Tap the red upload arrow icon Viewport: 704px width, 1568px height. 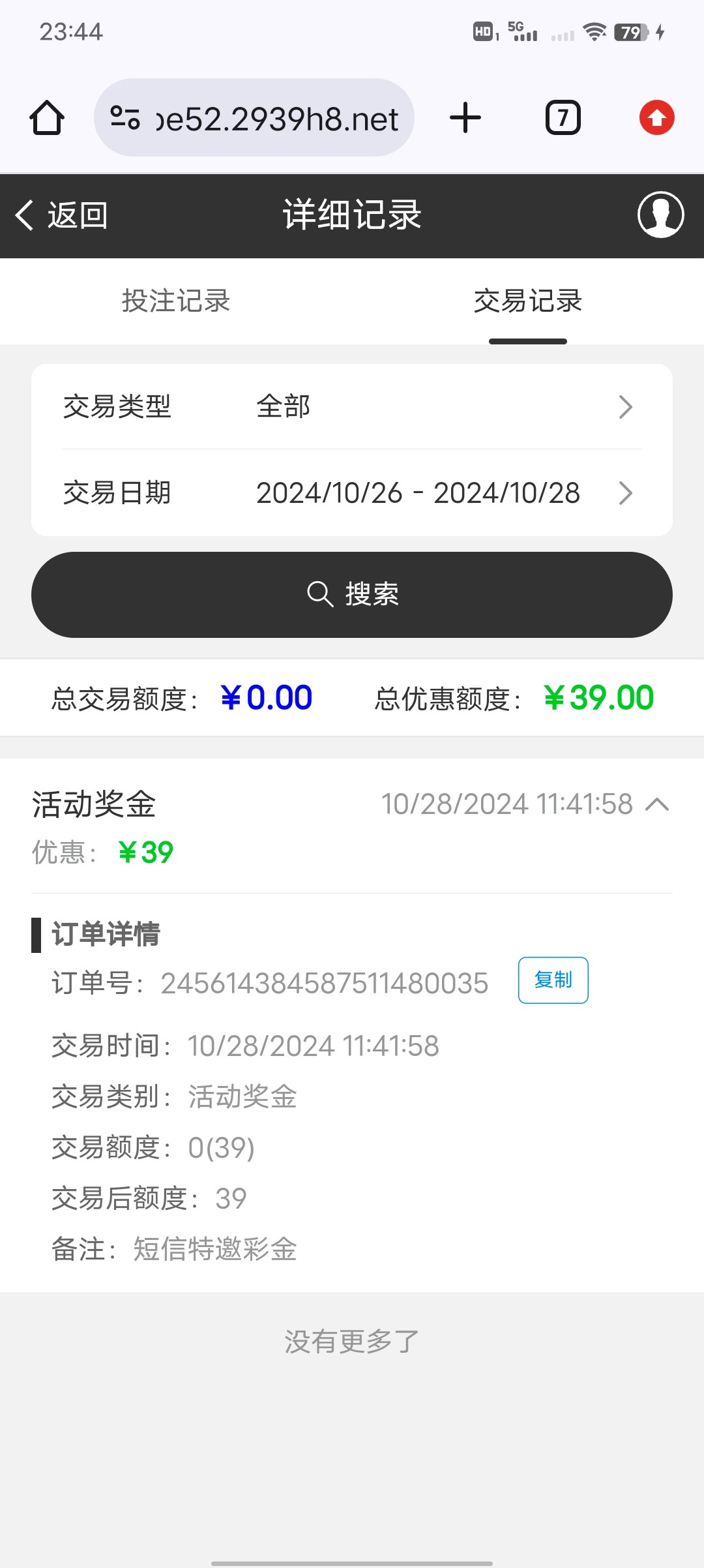[657, 118]
